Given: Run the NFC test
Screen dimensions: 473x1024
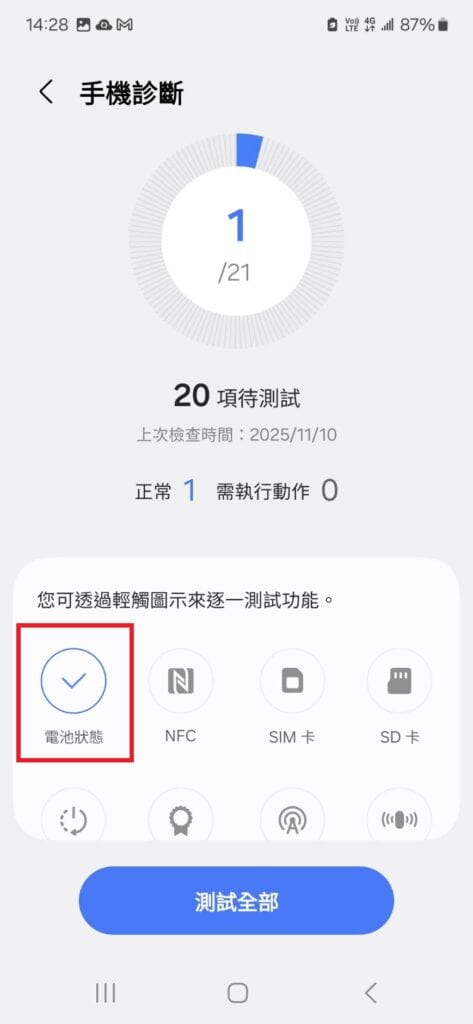Looking at the screenshot, I should 180,681.
